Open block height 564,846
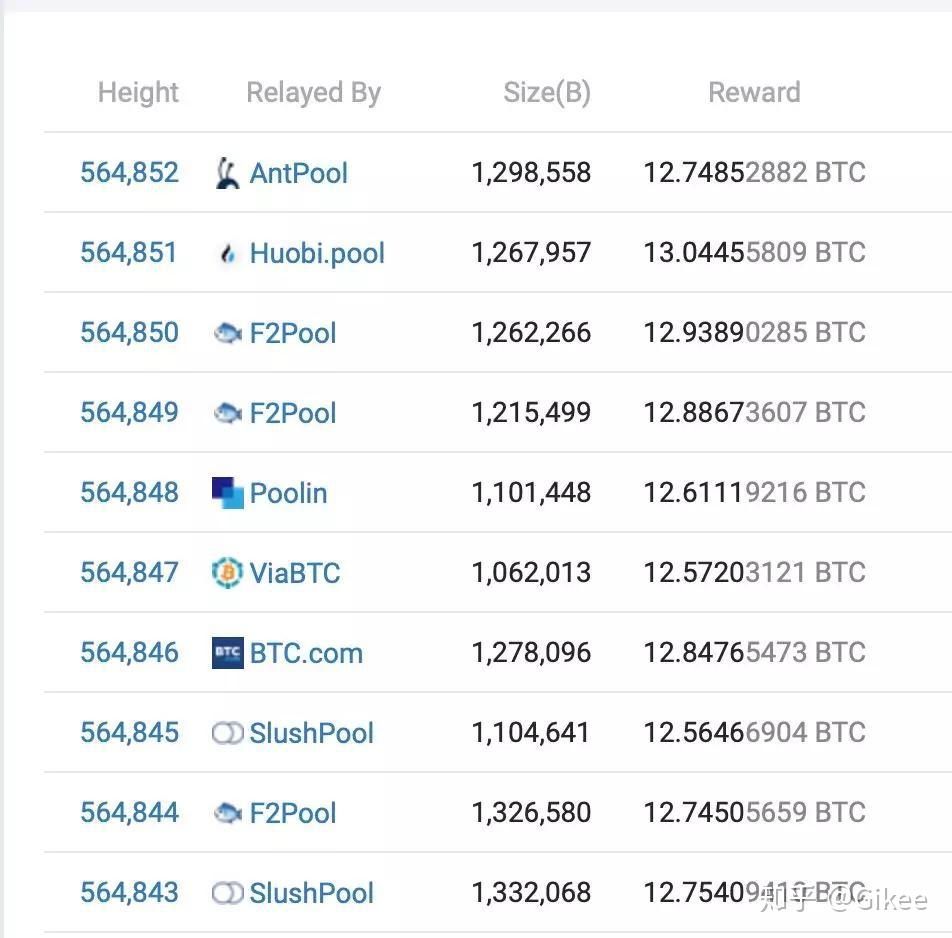Viewport: 952px width, 938px height. 129,652
